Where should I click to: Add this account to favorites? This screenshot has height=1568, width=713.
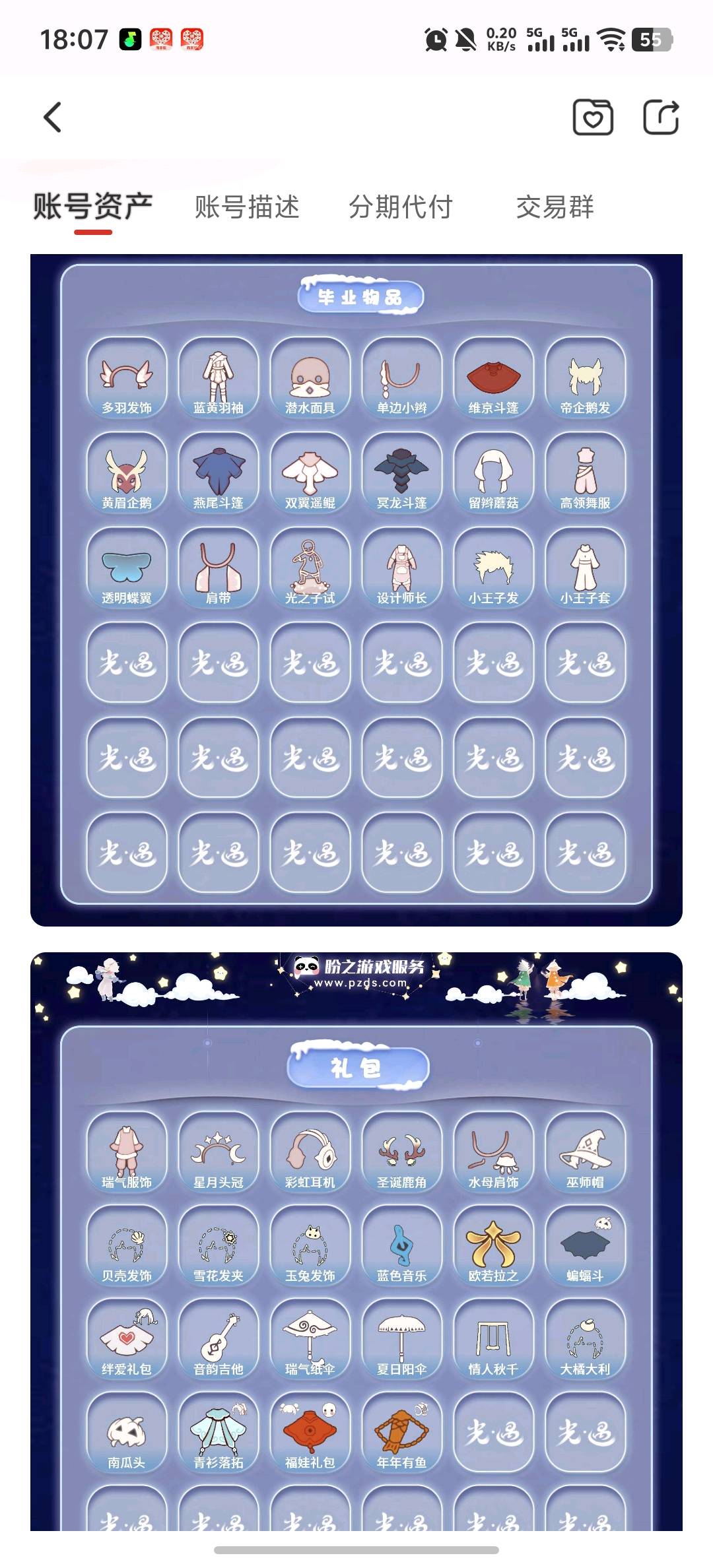tap(592, 117)
